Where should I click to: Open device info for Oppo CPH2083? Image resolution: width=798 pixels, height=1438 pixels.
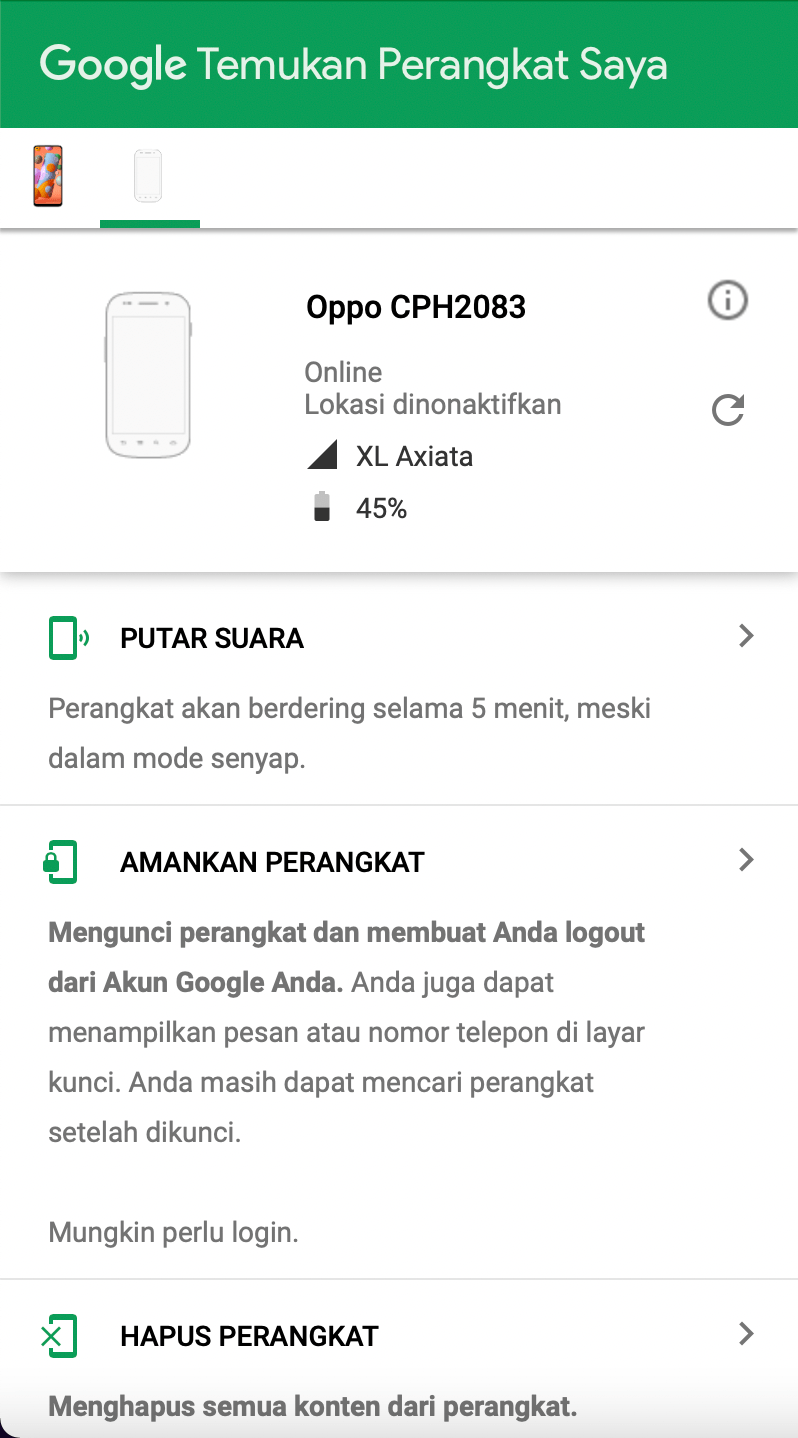727,300
